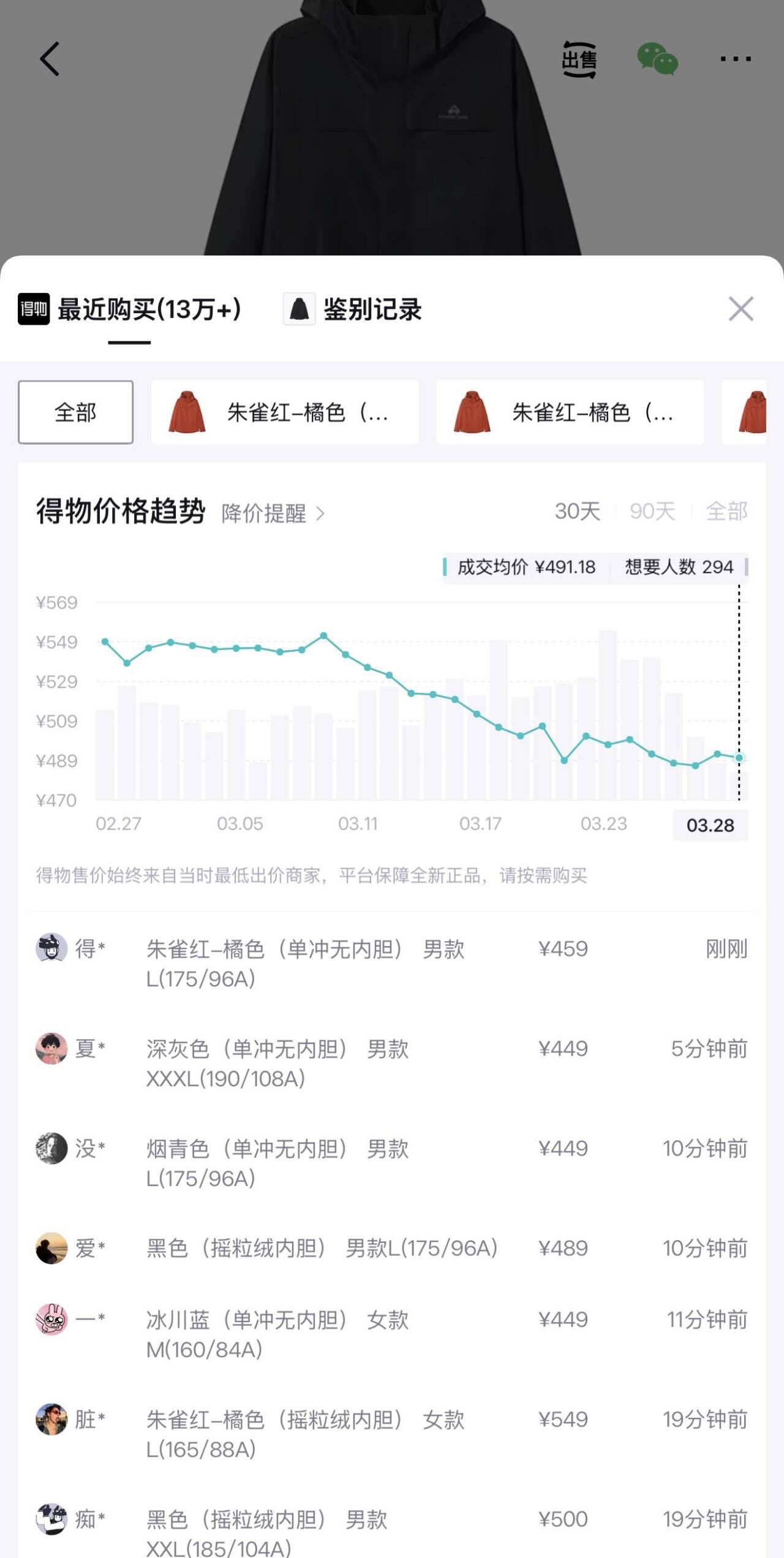784x1558 pixels.
Task: Switch the price trend to 90天
Action: pyautogui.click(x=652, y=511)
